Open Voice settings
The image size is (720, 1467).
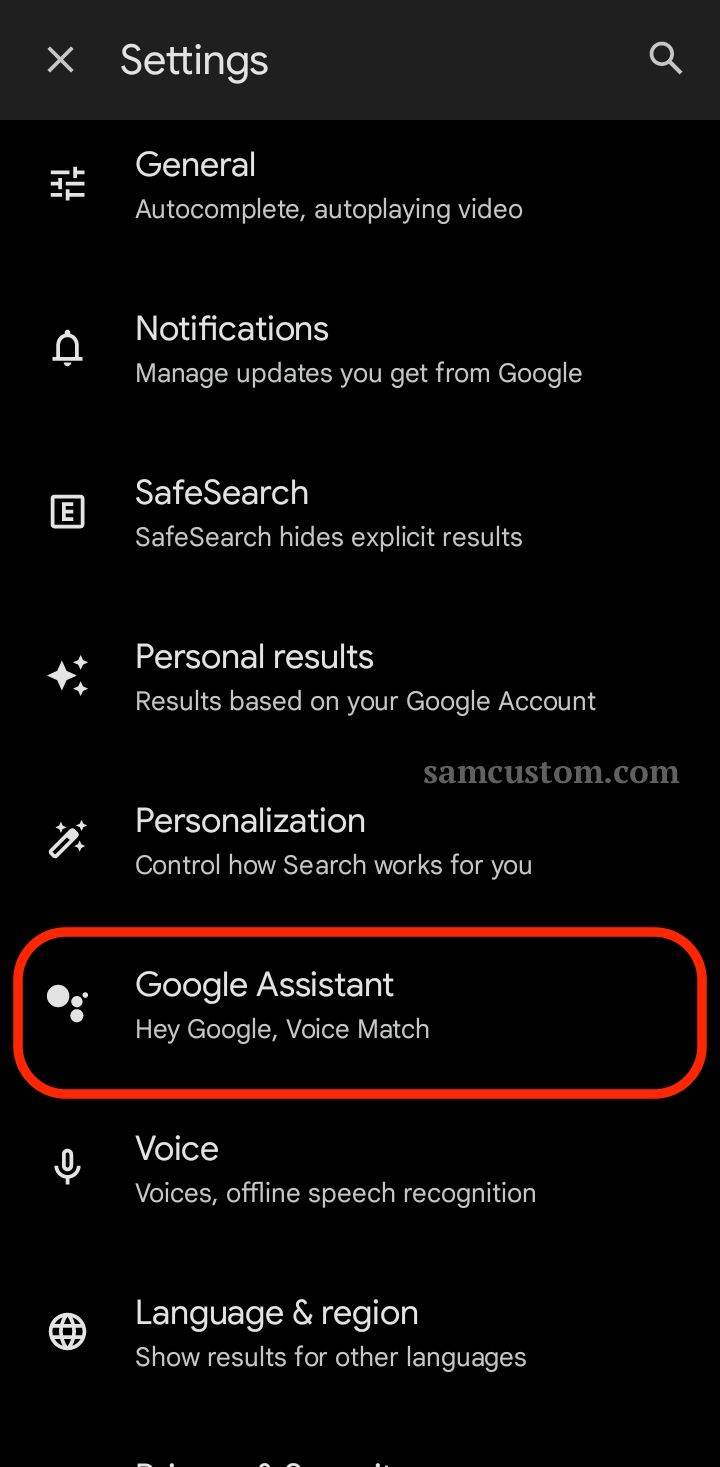click(360, 1169)
